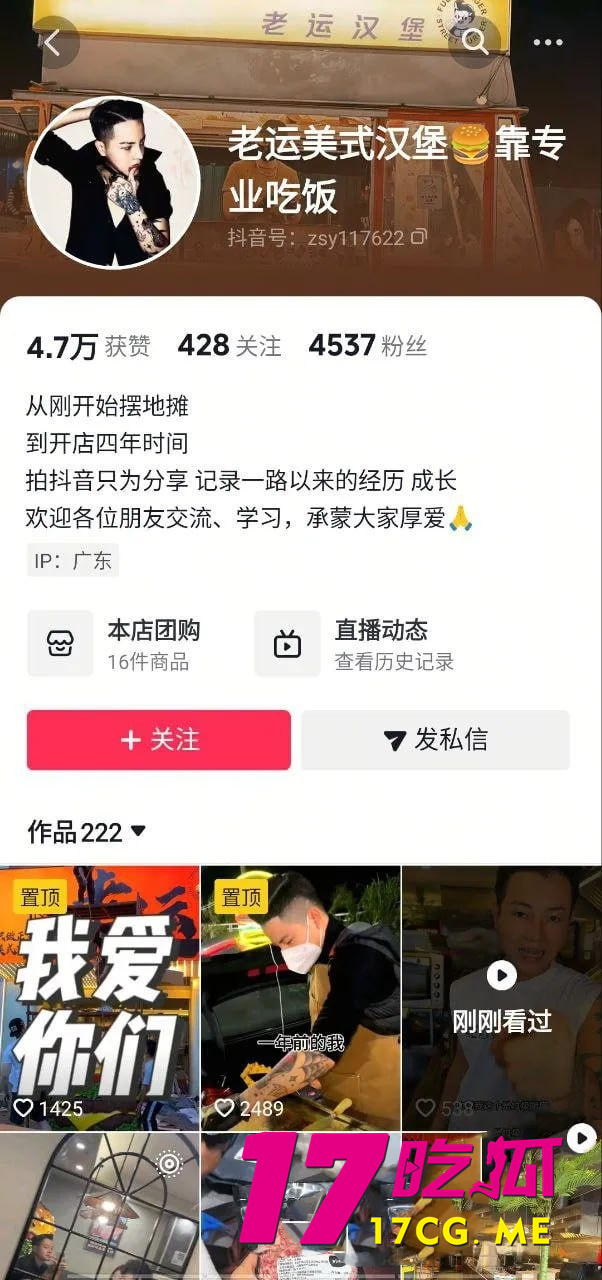The width and height of the screenshot is (602, 1280).
Task: Open pinned video 我爱你们 with 1425 likes
Action: 100,998
